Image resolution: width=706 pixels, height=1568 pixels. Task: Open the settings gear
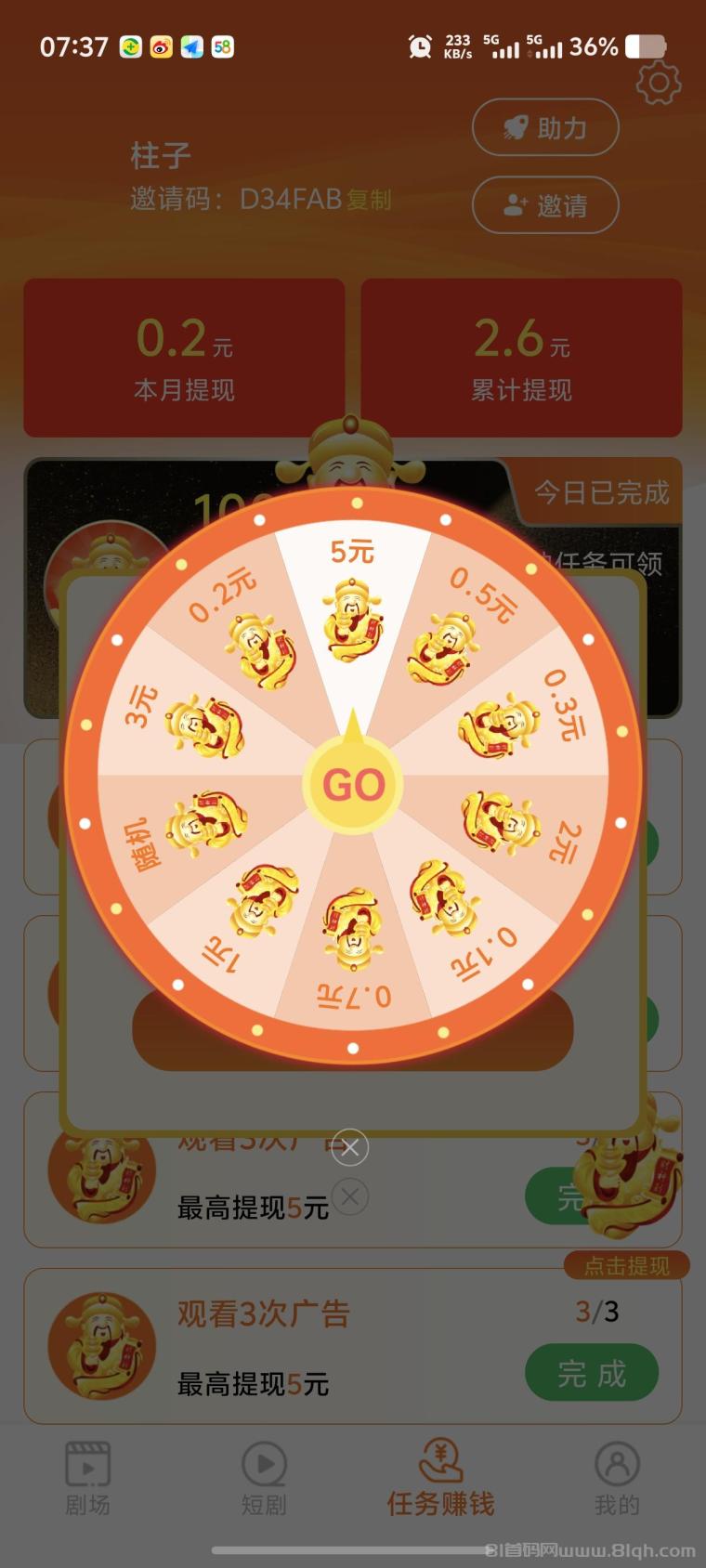658,84
